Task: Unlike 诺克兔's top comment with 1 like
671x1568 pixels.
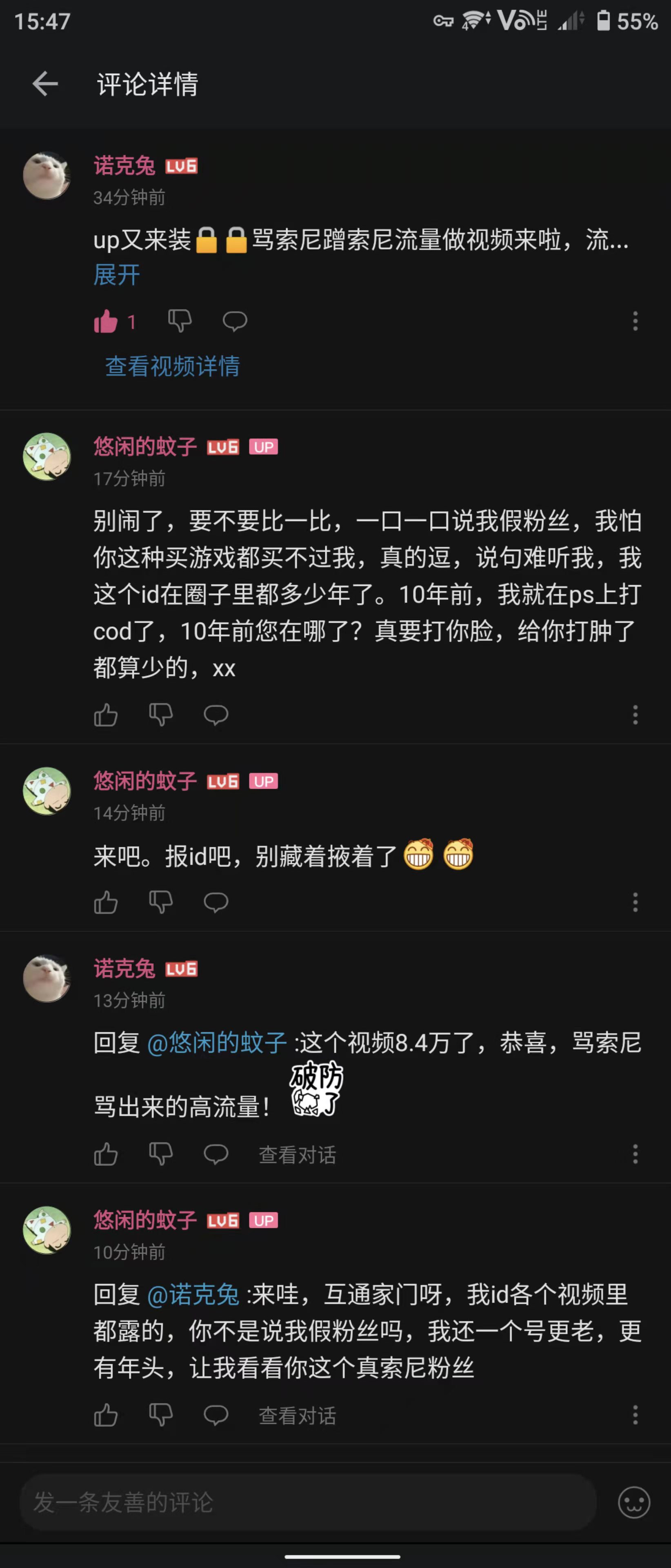Action: [107, 321]
